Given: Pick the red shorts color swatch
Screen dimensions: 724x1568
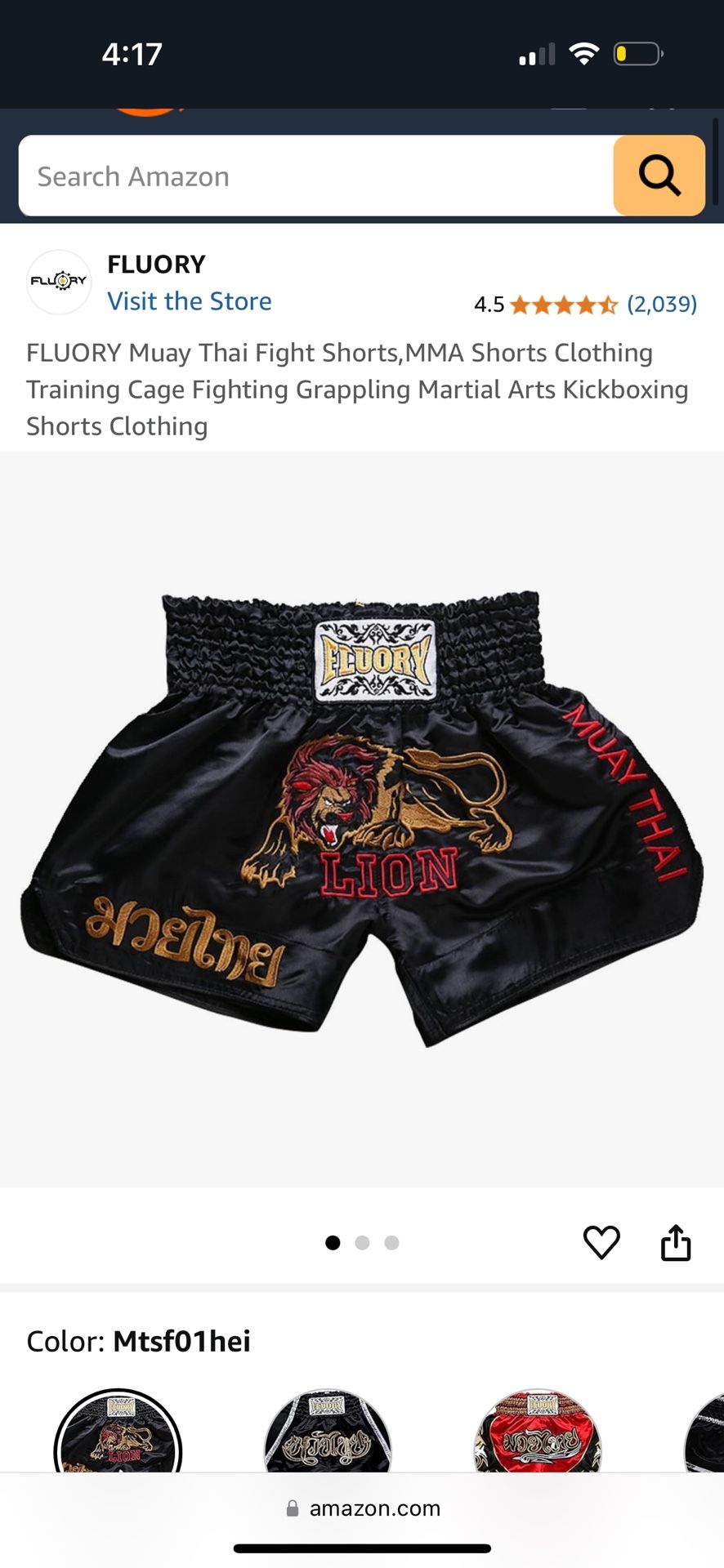Looking at the screenshot, I should pyautogui.click(x=538, y=1432).
